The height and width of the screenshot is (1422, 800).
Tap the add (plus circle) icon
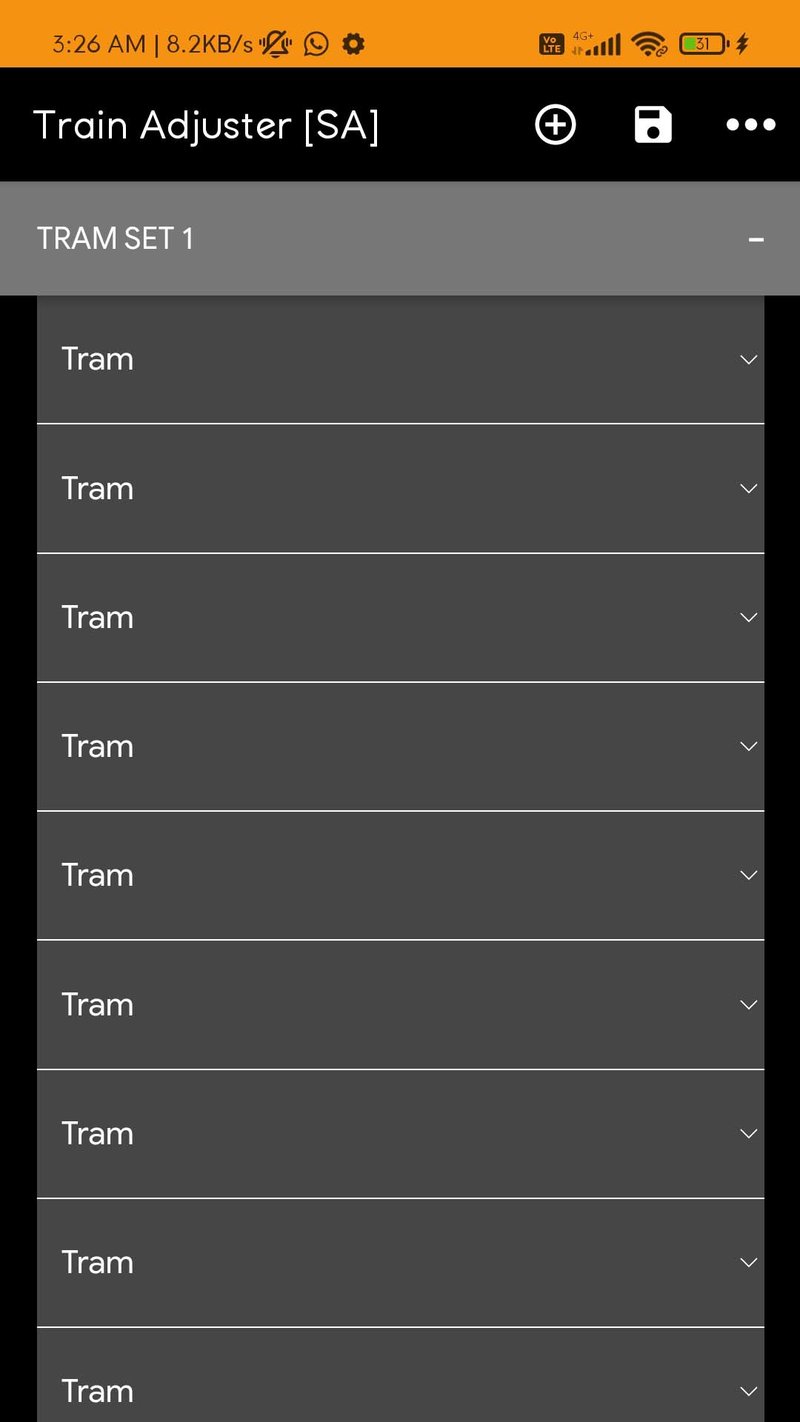555,125
